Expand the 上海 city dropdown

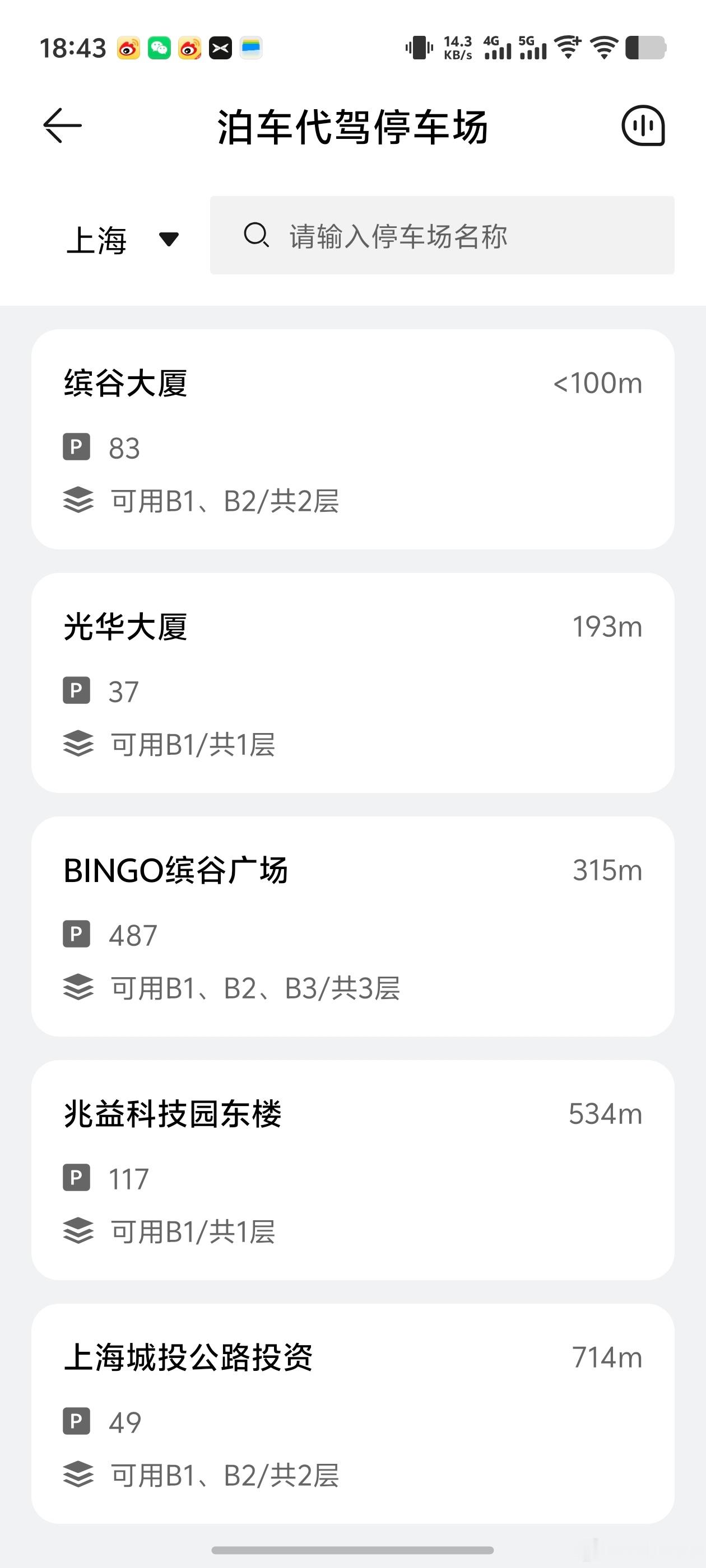(123, 239)
